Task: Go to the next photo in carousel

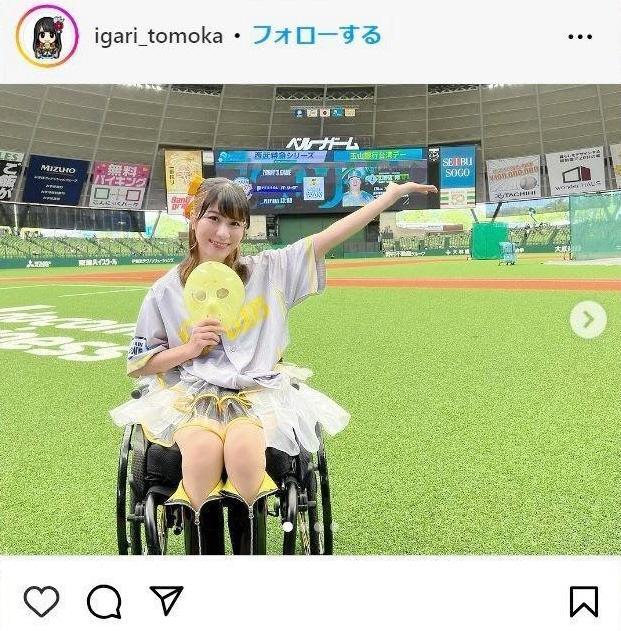Action: [x=588, y=320]
